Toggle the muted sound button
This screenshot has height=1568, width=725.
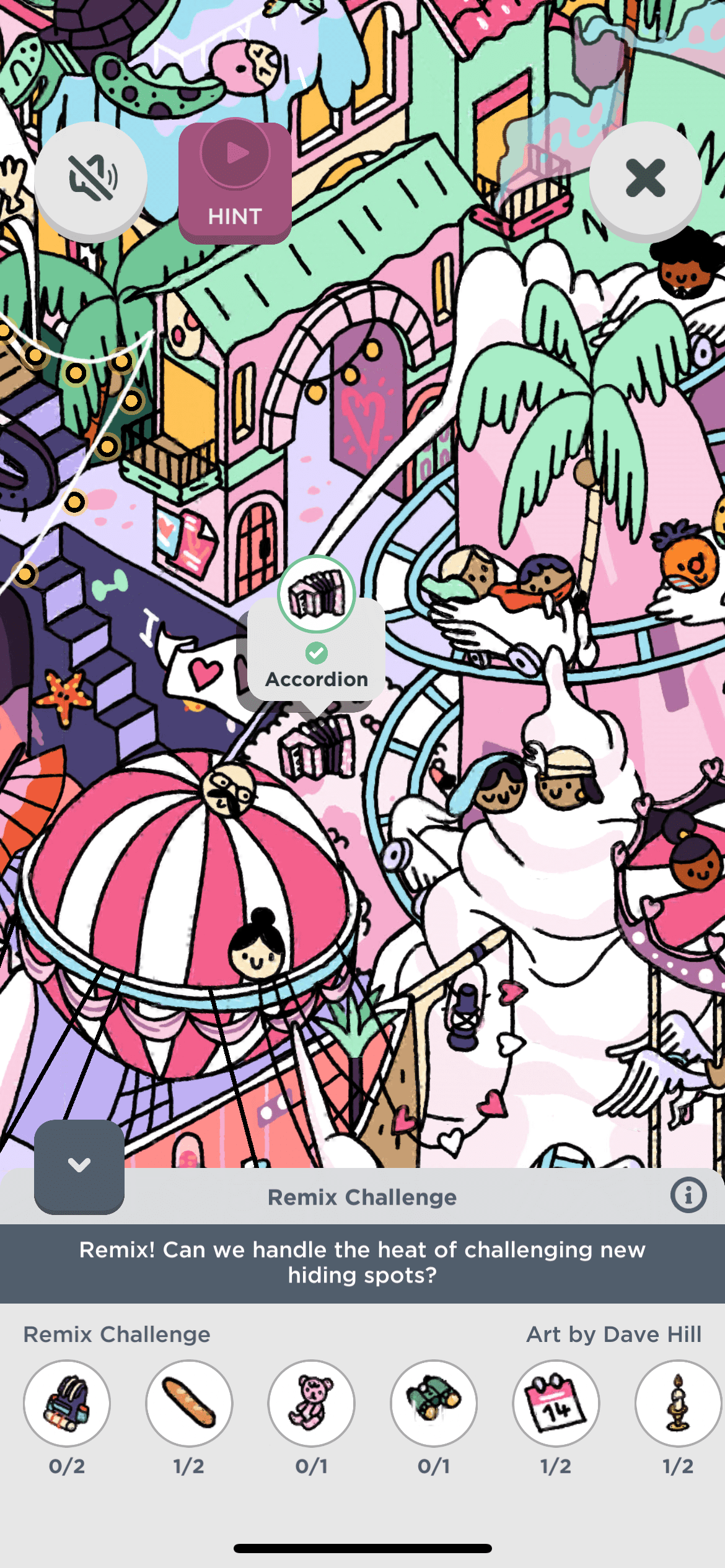pyautogui.click(x=91, y=178)
